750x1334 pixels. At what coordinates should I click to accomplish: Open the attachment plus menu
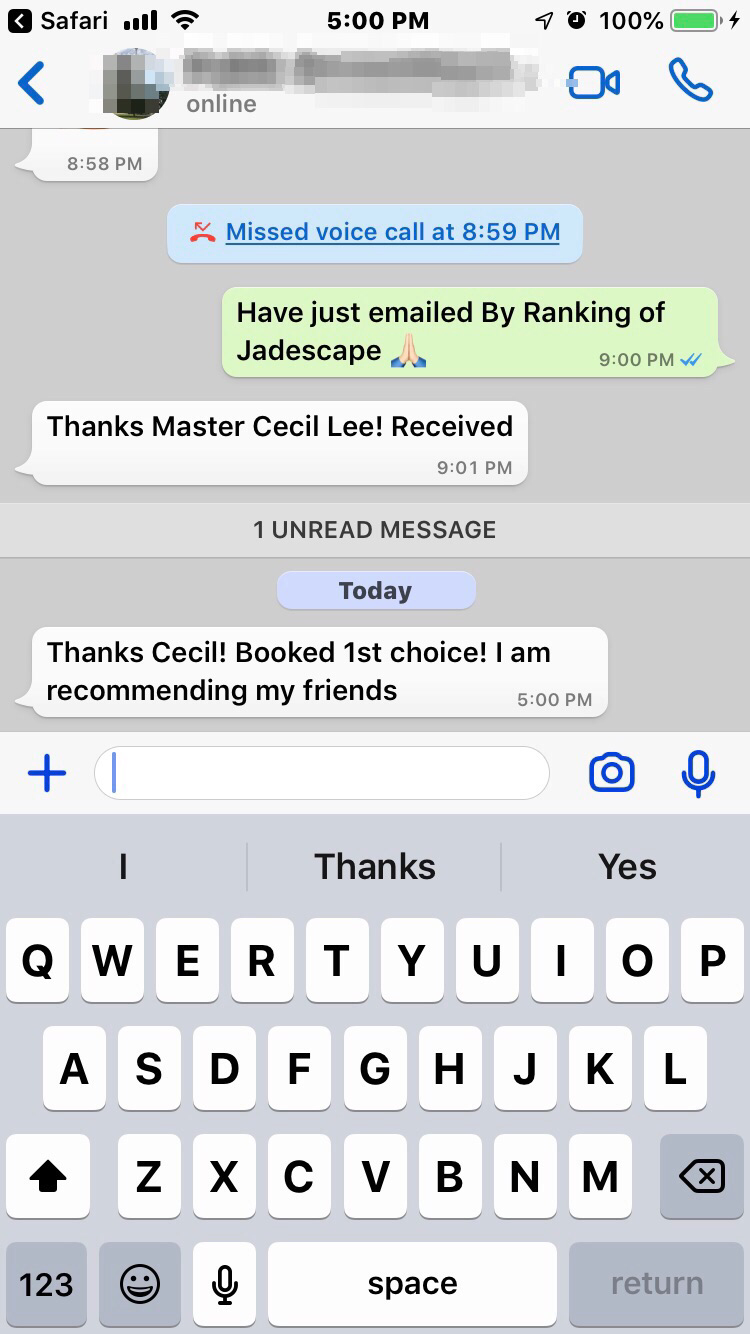[47, 773]
